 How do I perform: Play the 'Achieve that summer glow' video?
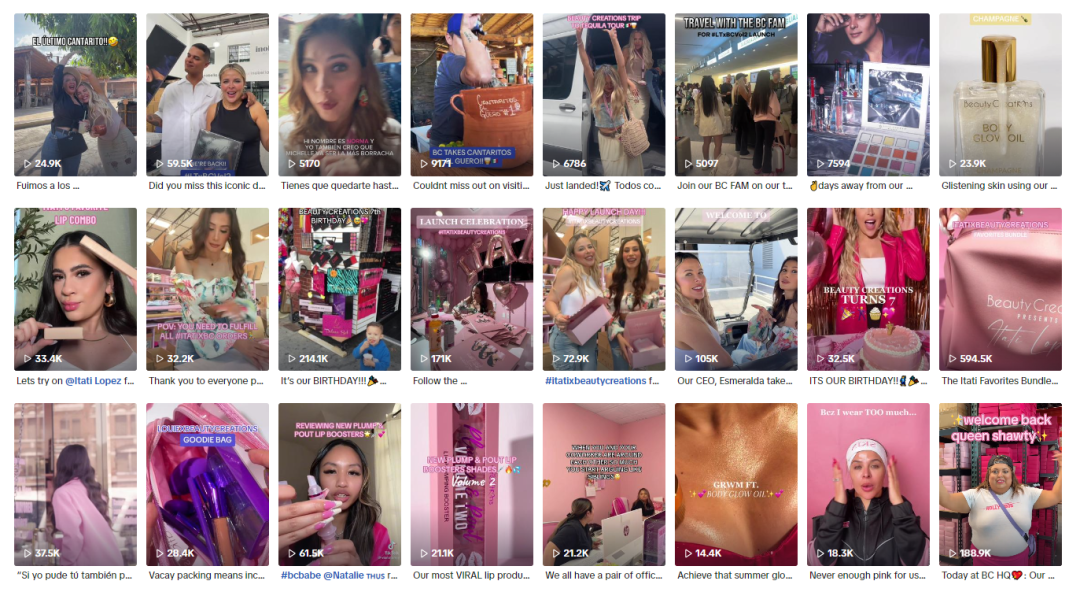[x=736, y=485]
